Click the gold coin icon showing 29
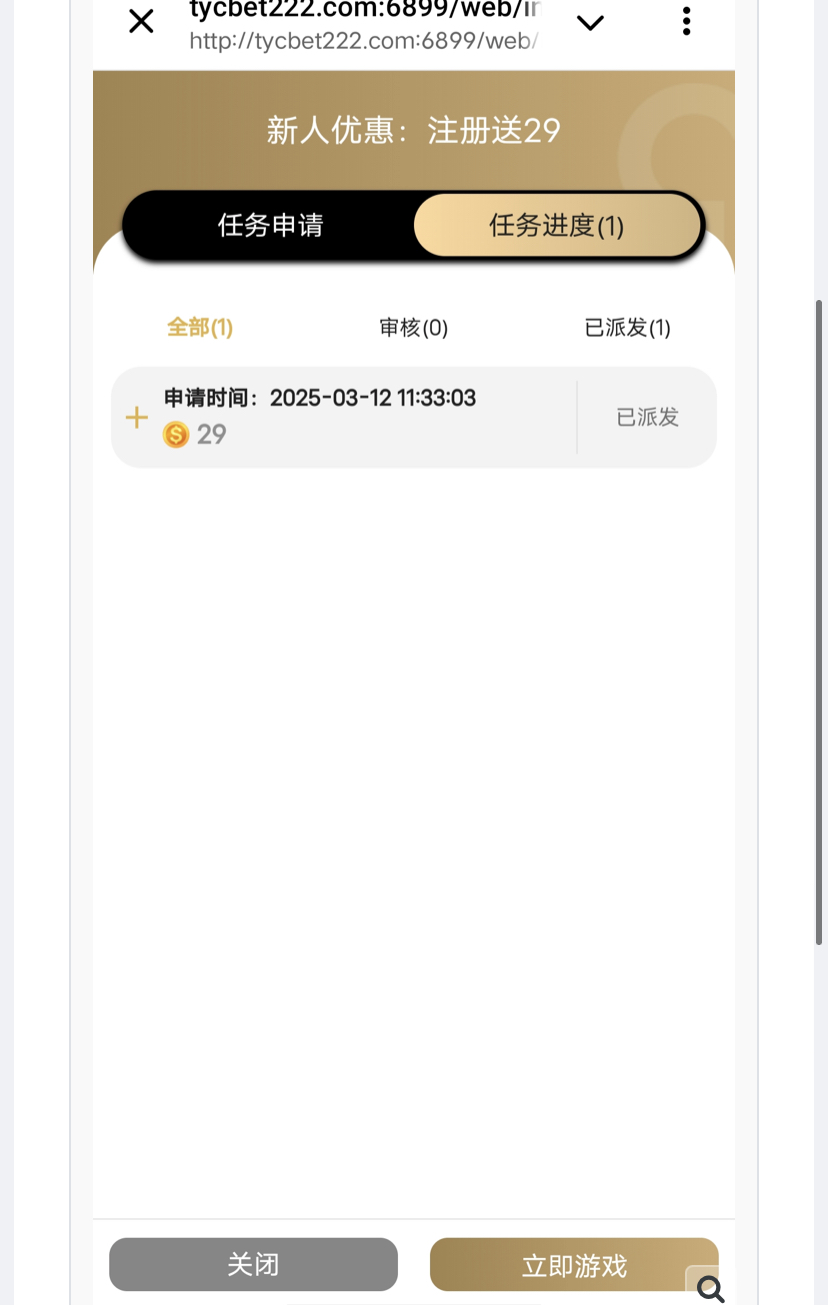This screenshot has width=828, height=1305. [x=176, y=434]
